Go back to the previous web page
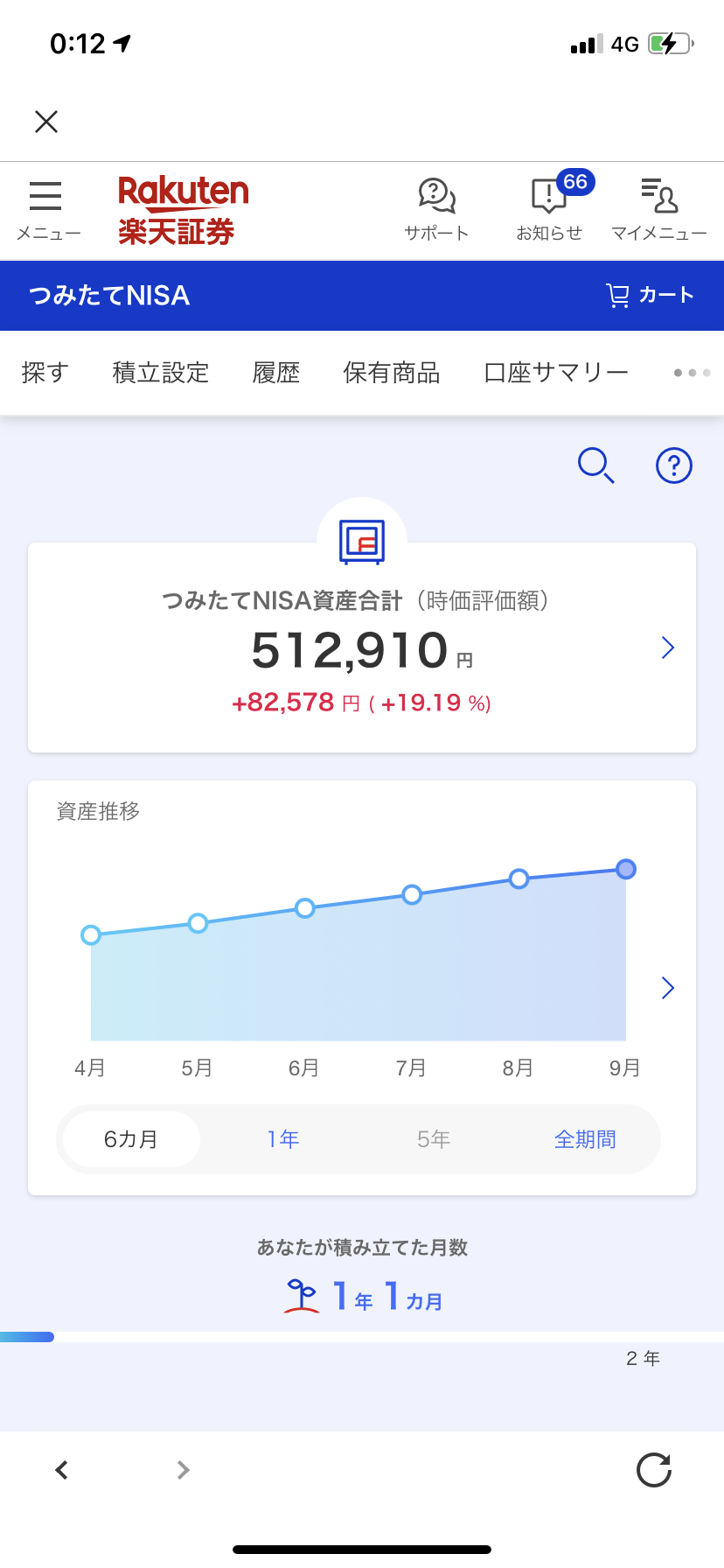Screen dimensions: 724x1568 (61, 1470)
